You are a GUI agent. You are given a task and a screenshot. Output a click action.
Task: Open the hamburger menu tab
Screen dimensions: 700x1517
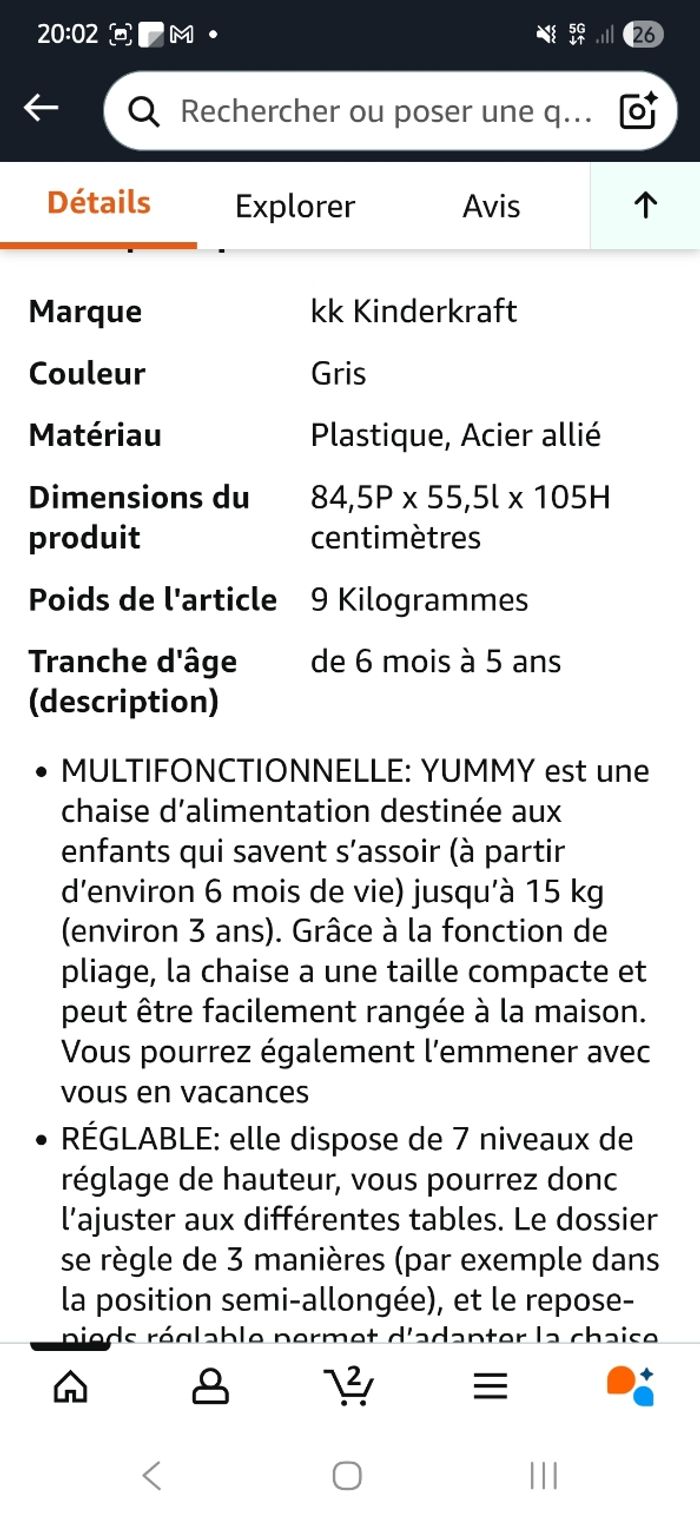click(490, 1386)
